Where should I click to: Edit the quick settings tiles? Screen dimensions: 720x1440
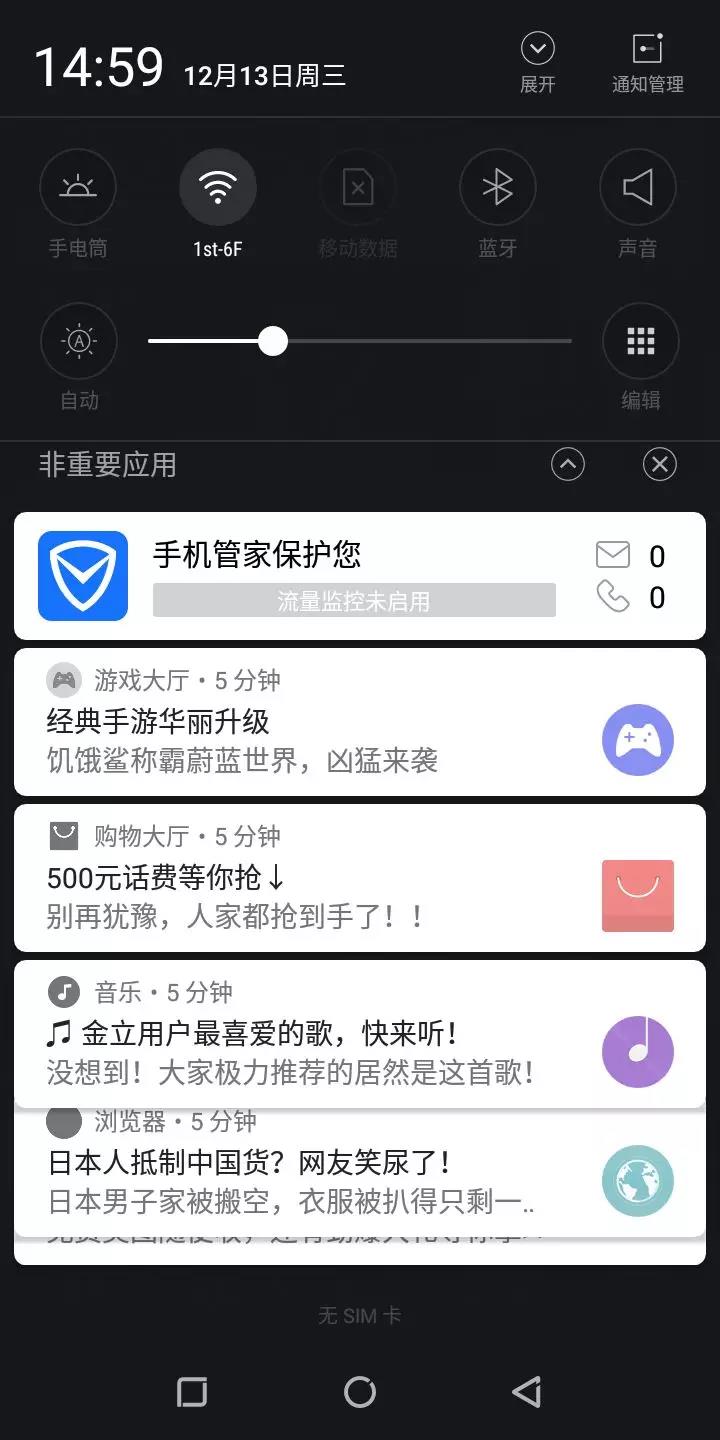[641, 357]
